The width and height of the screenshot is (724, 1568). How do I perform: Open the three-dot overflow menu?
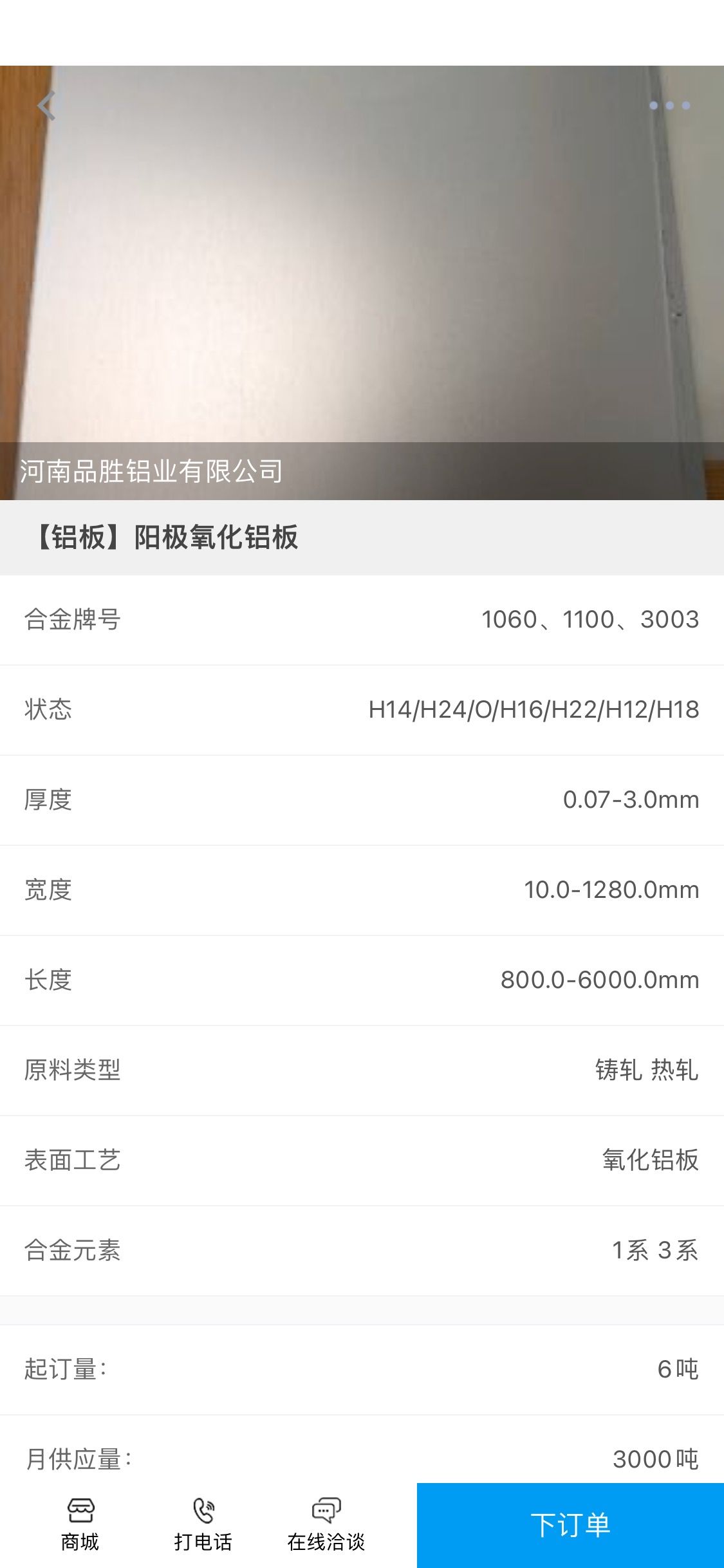click(669, 106)
